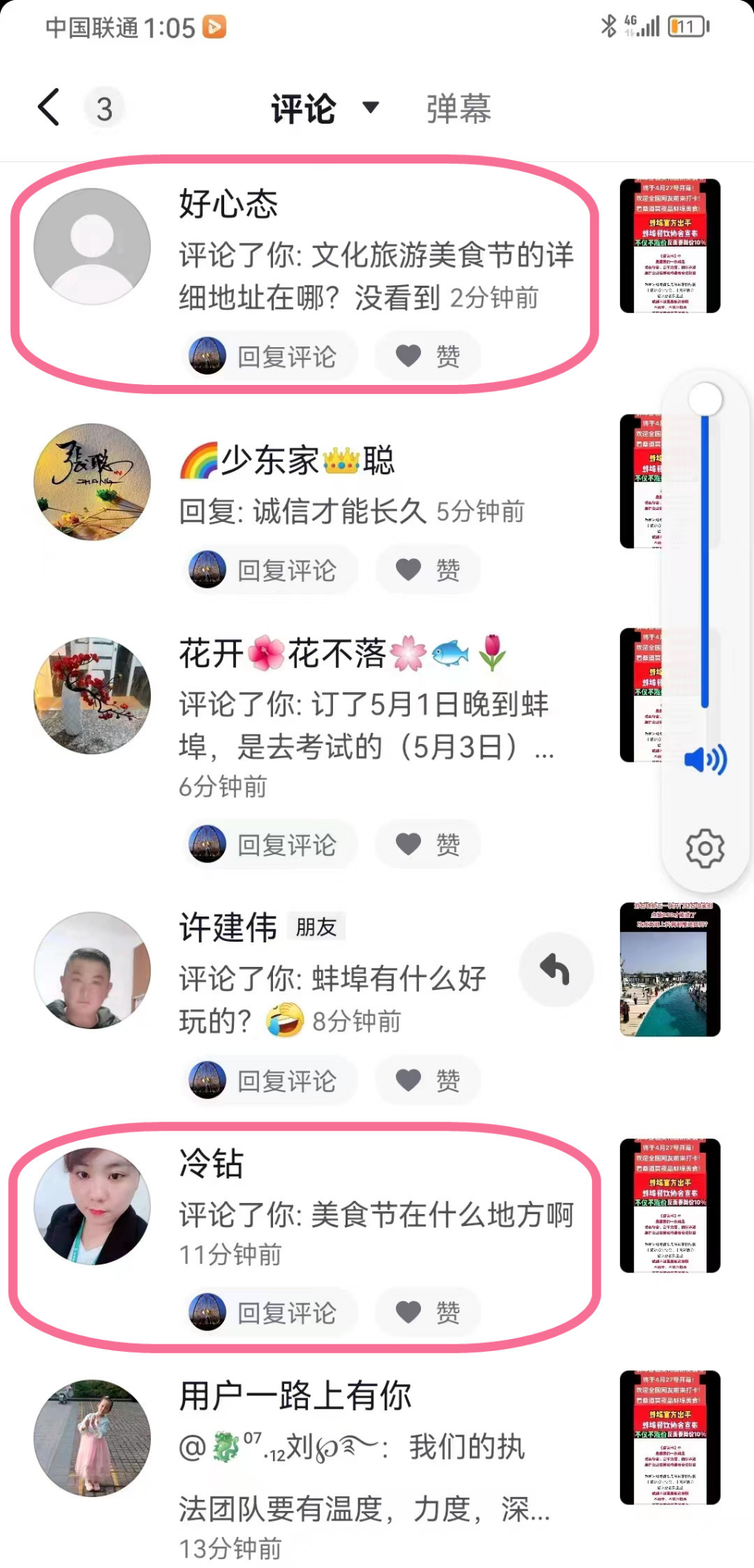Viewport: 754px width, 1568px height.
Task: Reply to 冷钻's comment
Action: pyautogui.click(x=271, y=1313)
